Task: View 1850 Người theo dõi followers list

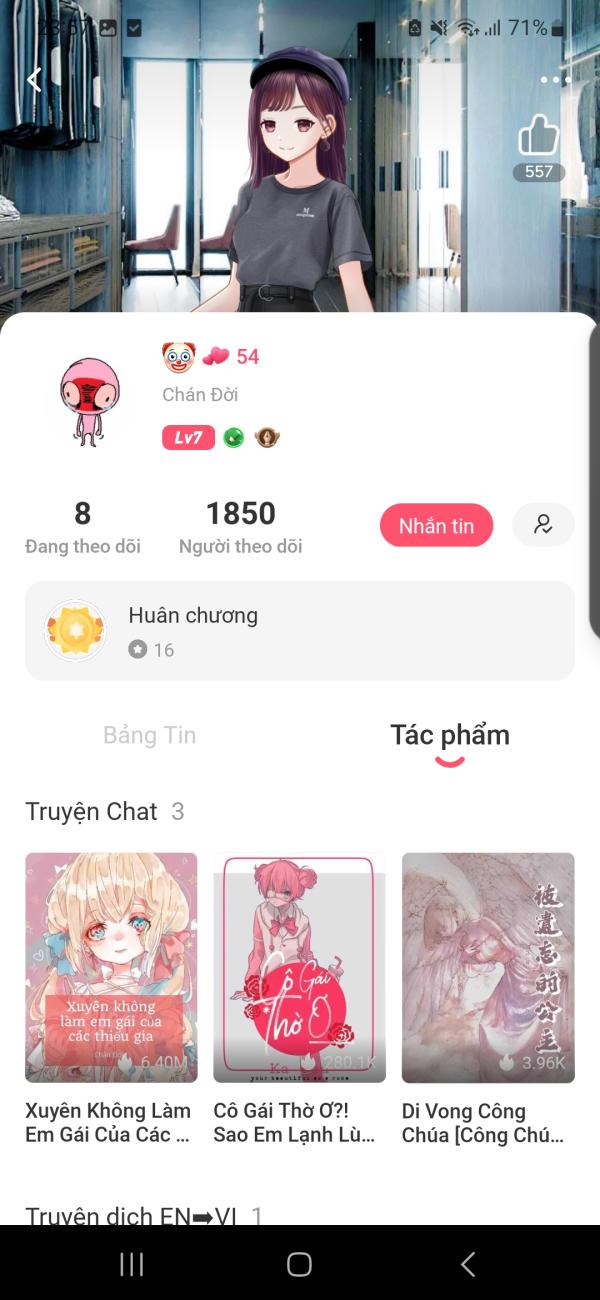Action: [x=241, y=527]
